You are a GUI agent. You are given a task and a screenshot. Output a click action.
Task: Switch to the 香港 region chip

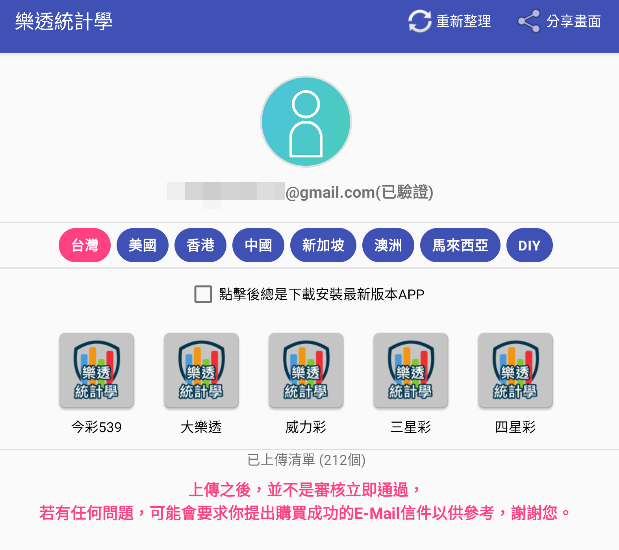[200, 245]
